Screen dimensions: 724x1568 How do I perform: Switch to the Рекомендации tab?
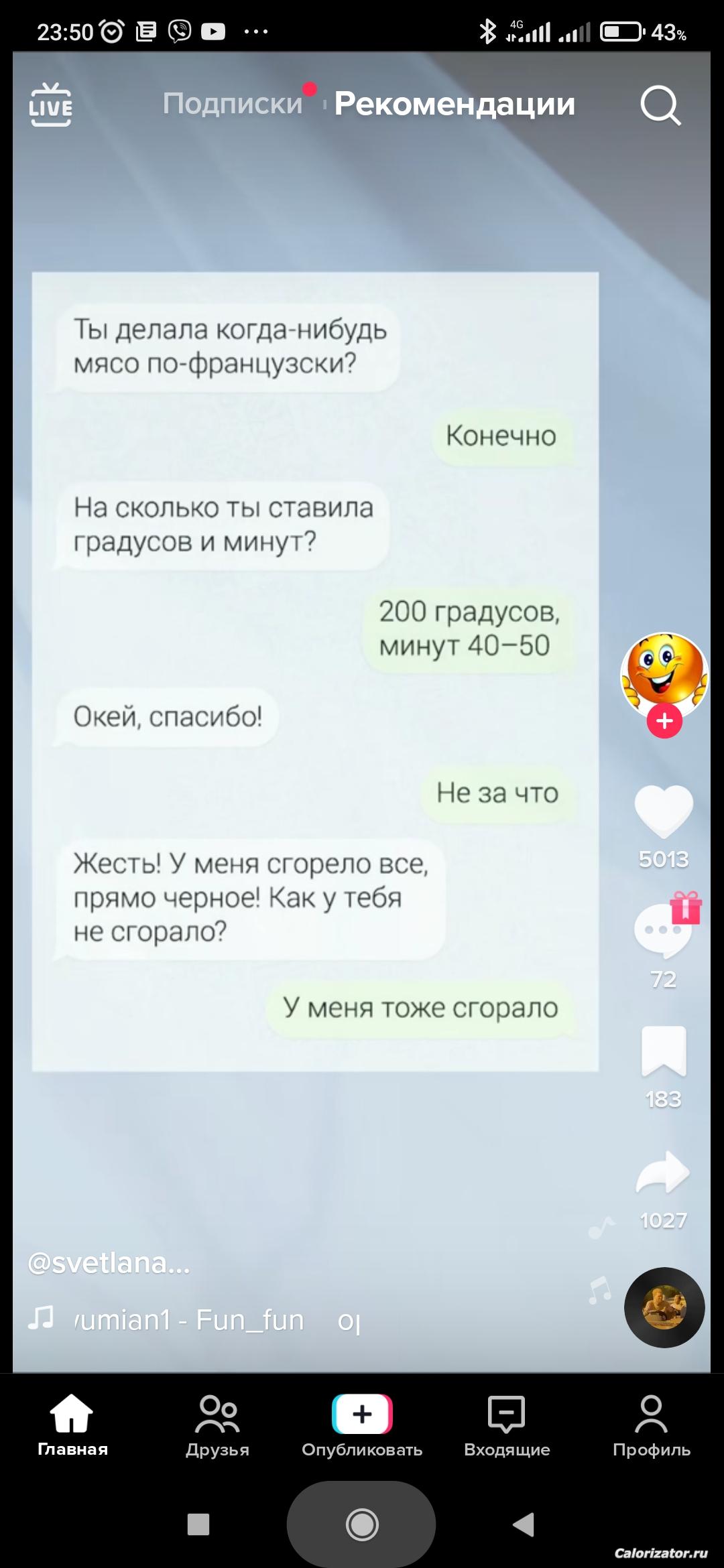tap(455, 104)
